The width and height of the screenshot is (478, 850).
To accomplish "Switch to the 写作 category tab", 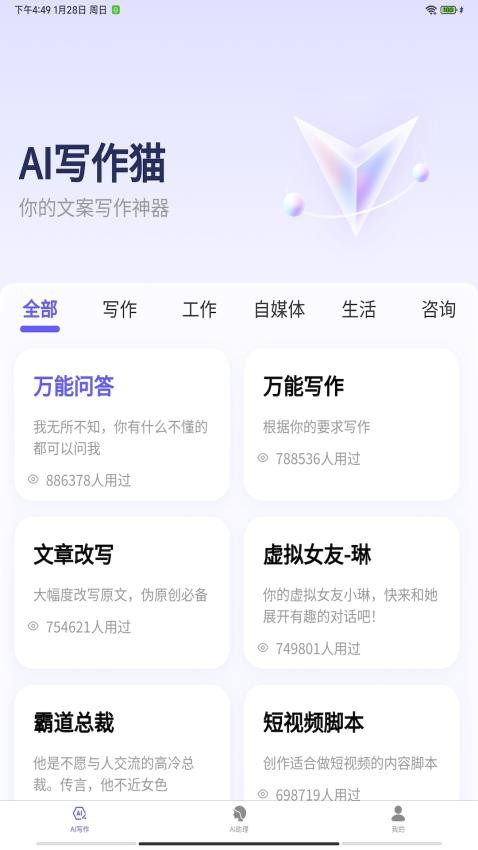I will coord(120,310).
